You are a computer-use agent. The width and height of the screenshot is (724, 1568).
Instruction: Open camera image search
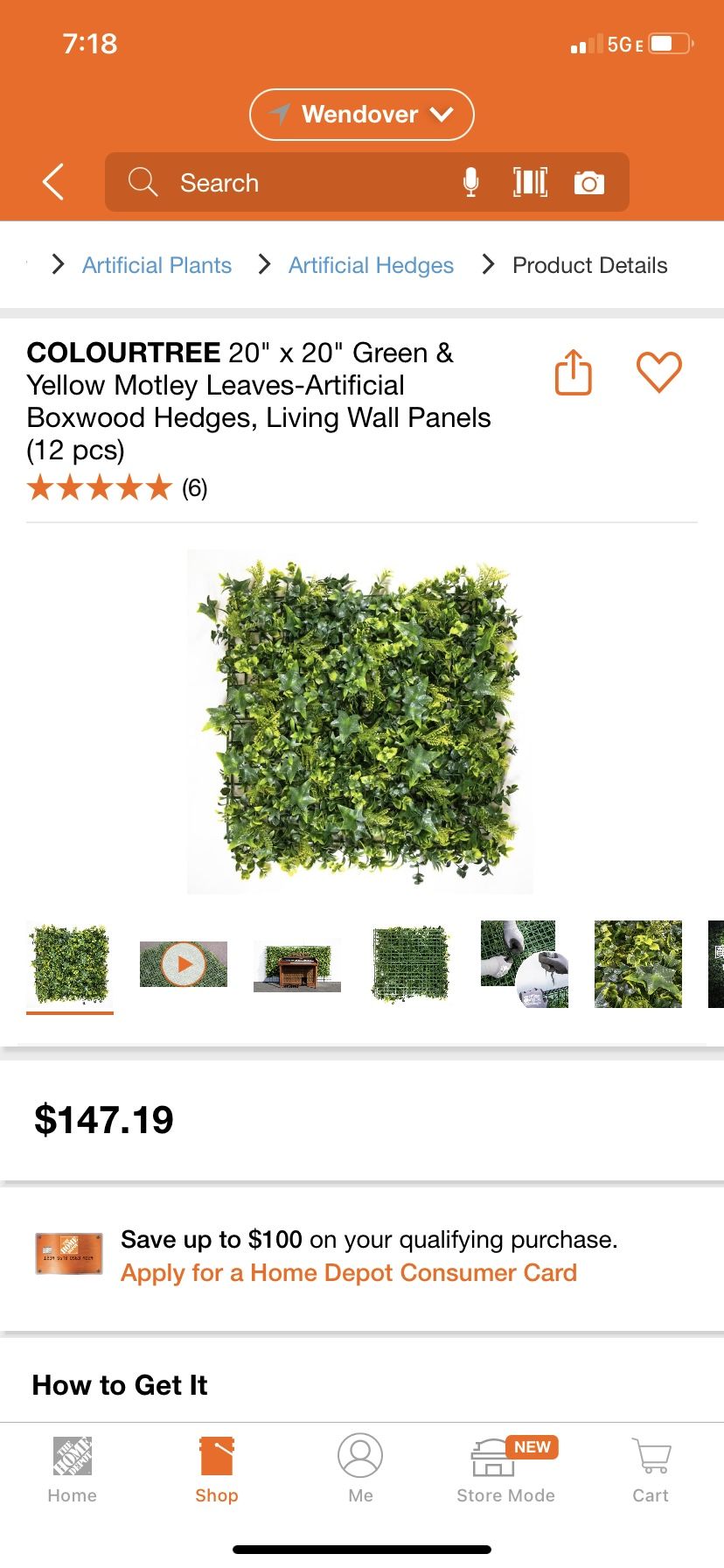coord(588,183)
